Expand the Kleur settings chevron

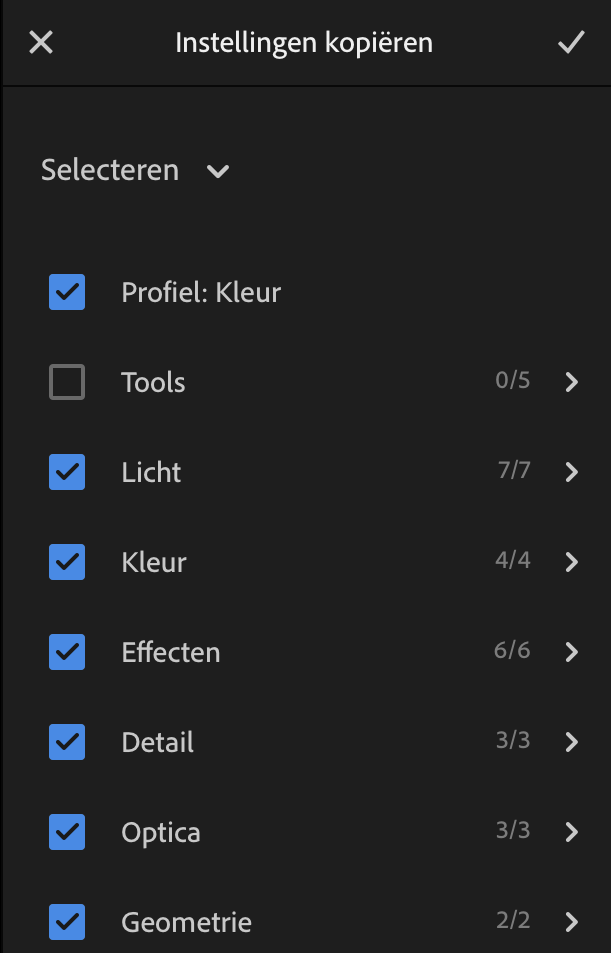click(x=571, y=562)
